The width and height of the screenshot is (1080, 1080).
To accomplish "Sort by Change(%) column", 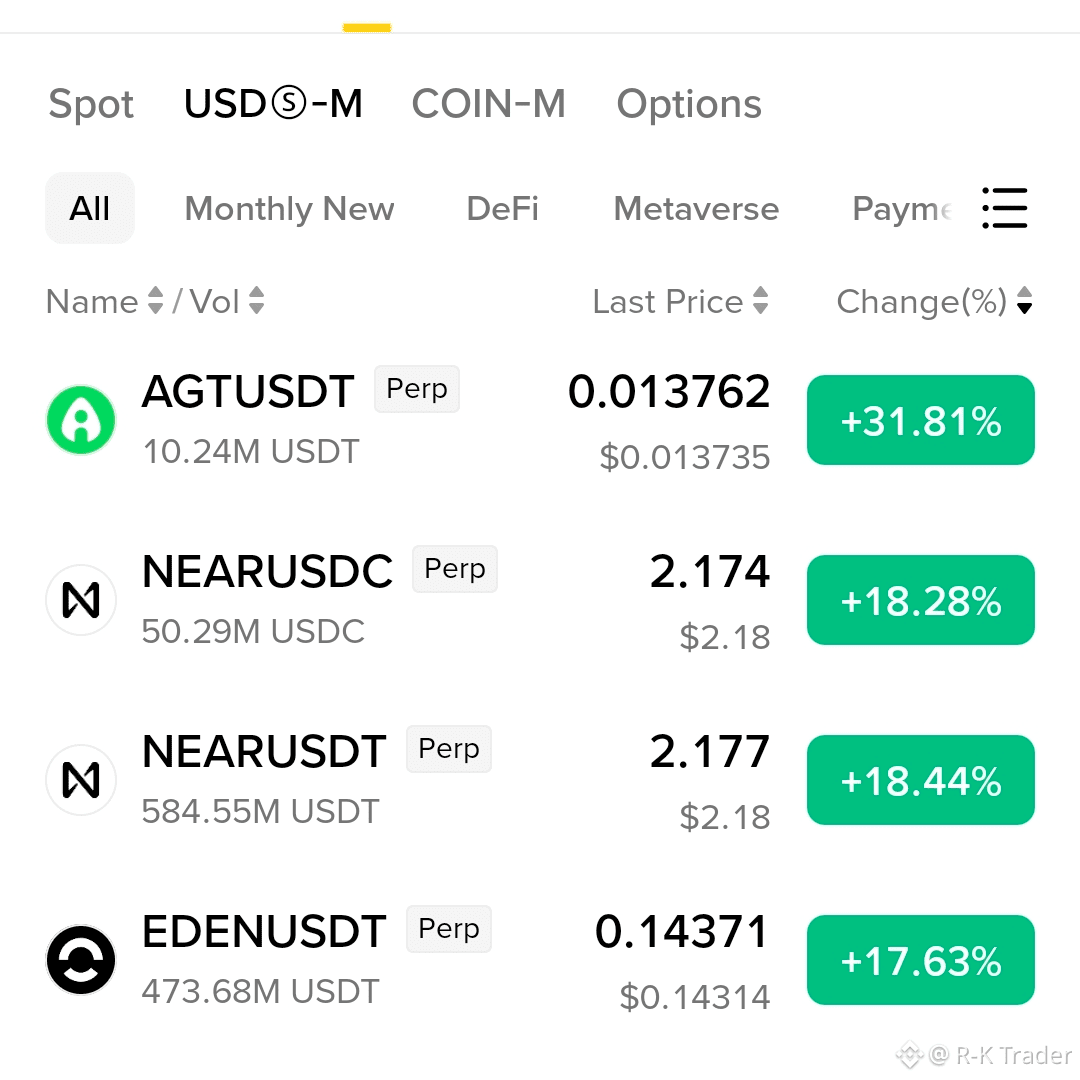I will (x=934, y=302).
